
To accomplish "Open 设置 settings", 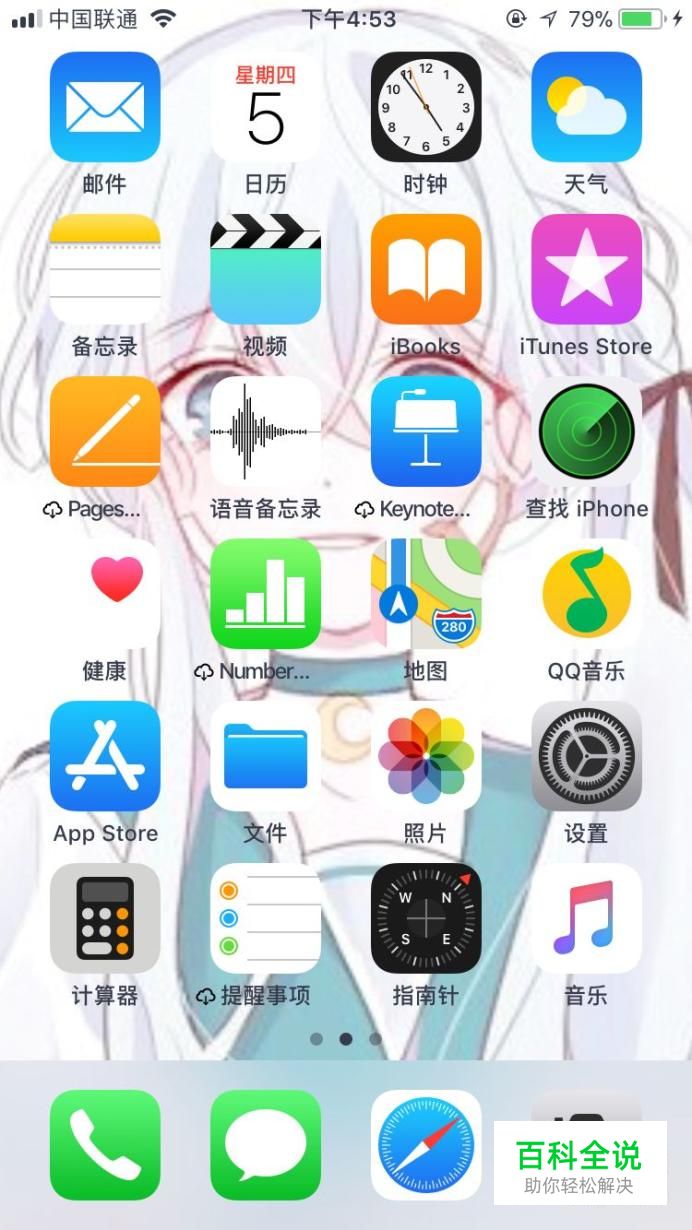I will pyautogui.click(x=586, y=756).
